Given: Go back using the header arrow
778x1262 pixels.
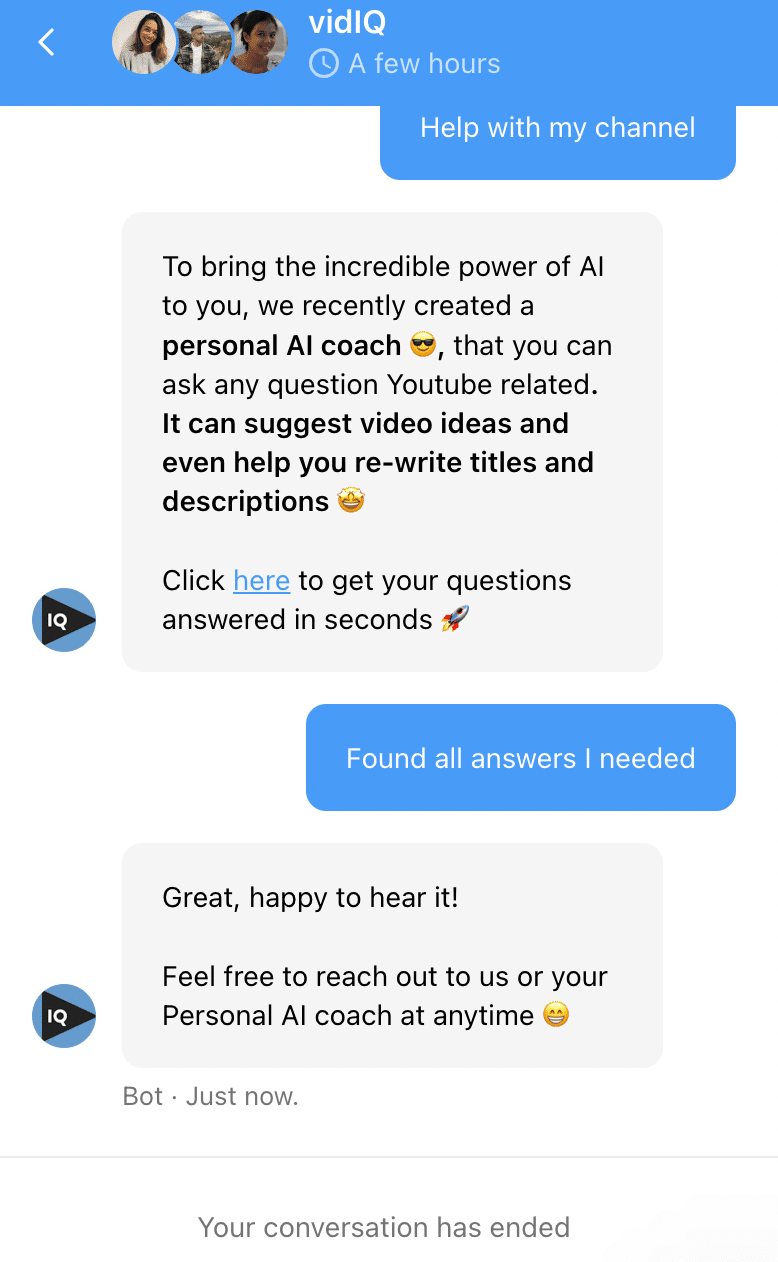Looking at the screenshot, I should pyautogui.click(x=46, y=43).
